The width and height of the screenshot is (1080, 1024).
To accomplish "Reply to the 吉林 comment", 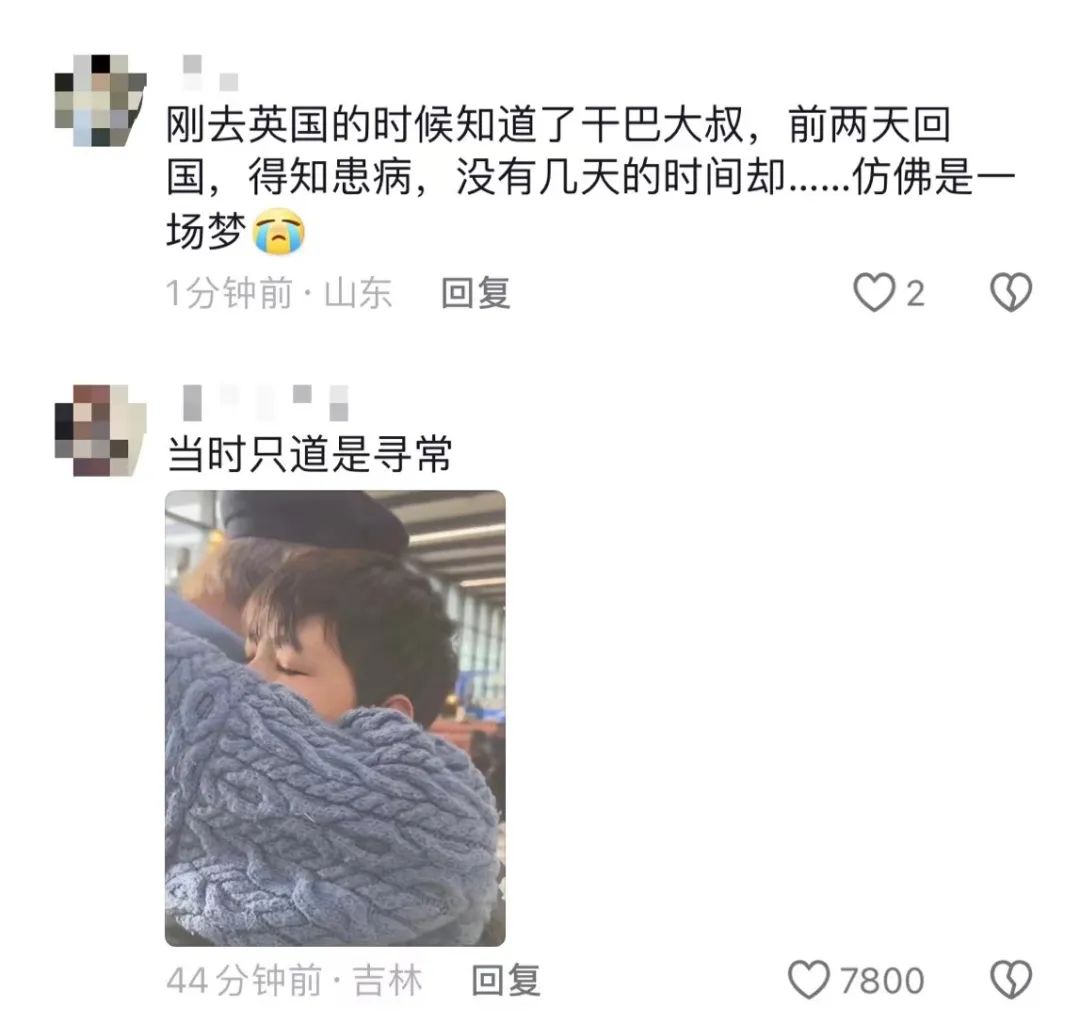I will (506, 980).
